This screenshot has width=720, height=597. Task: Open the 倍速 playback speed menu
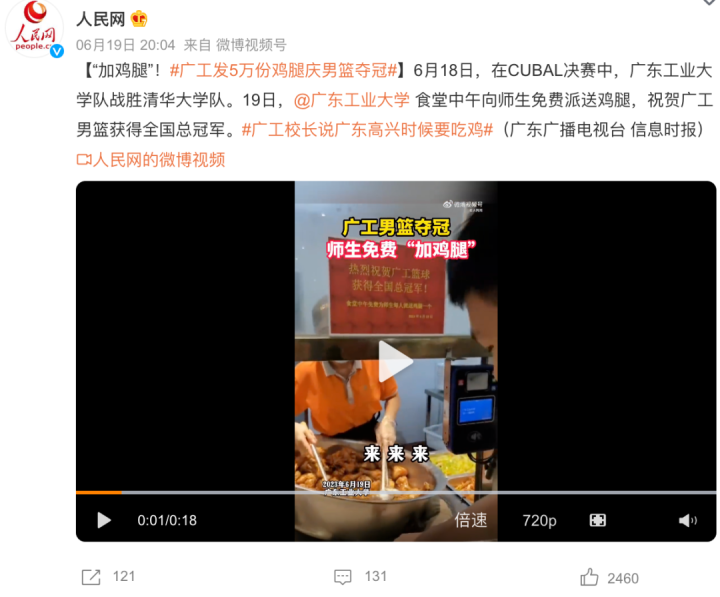click(470, 520)
